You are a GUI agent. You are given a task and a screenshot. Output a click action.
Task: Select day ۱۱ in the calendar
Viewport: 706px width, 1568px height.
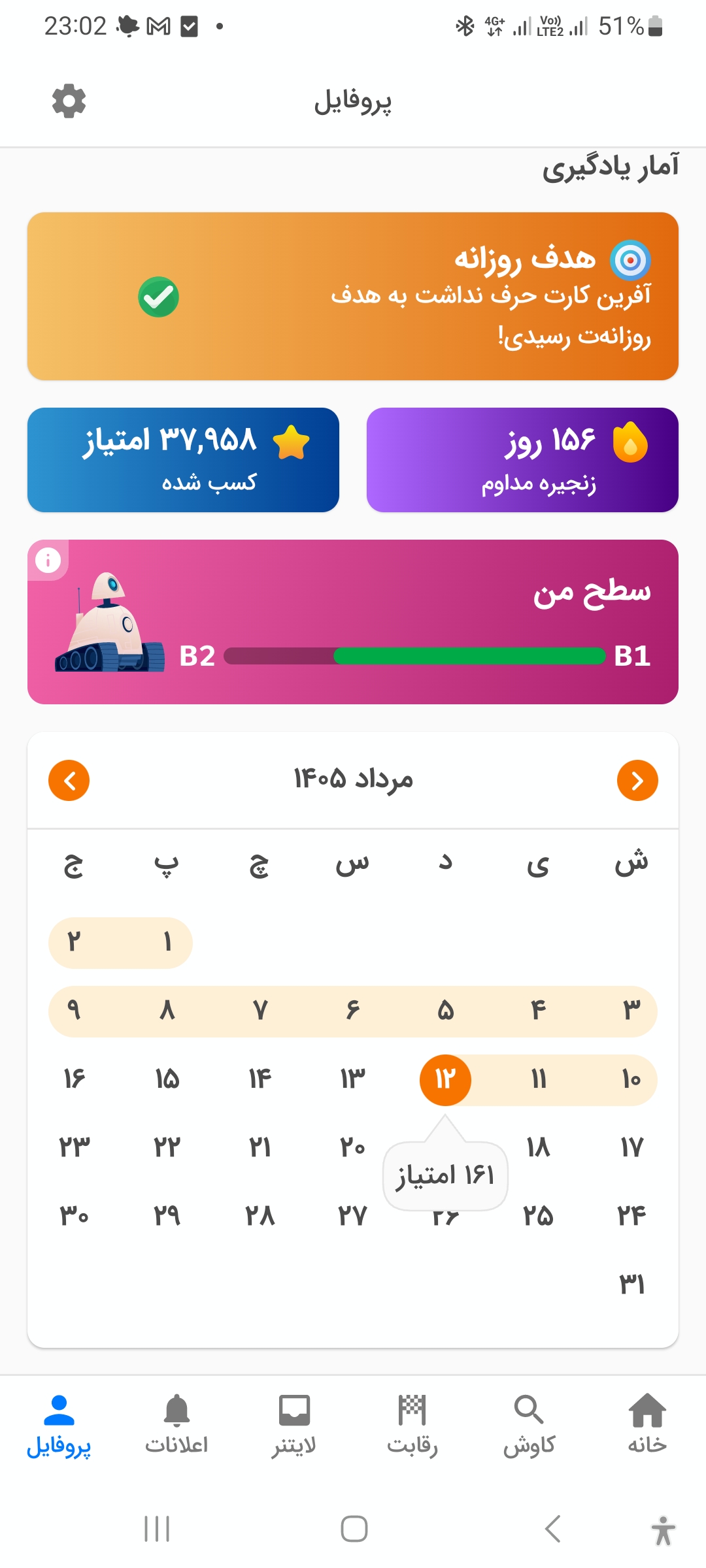538,1079
